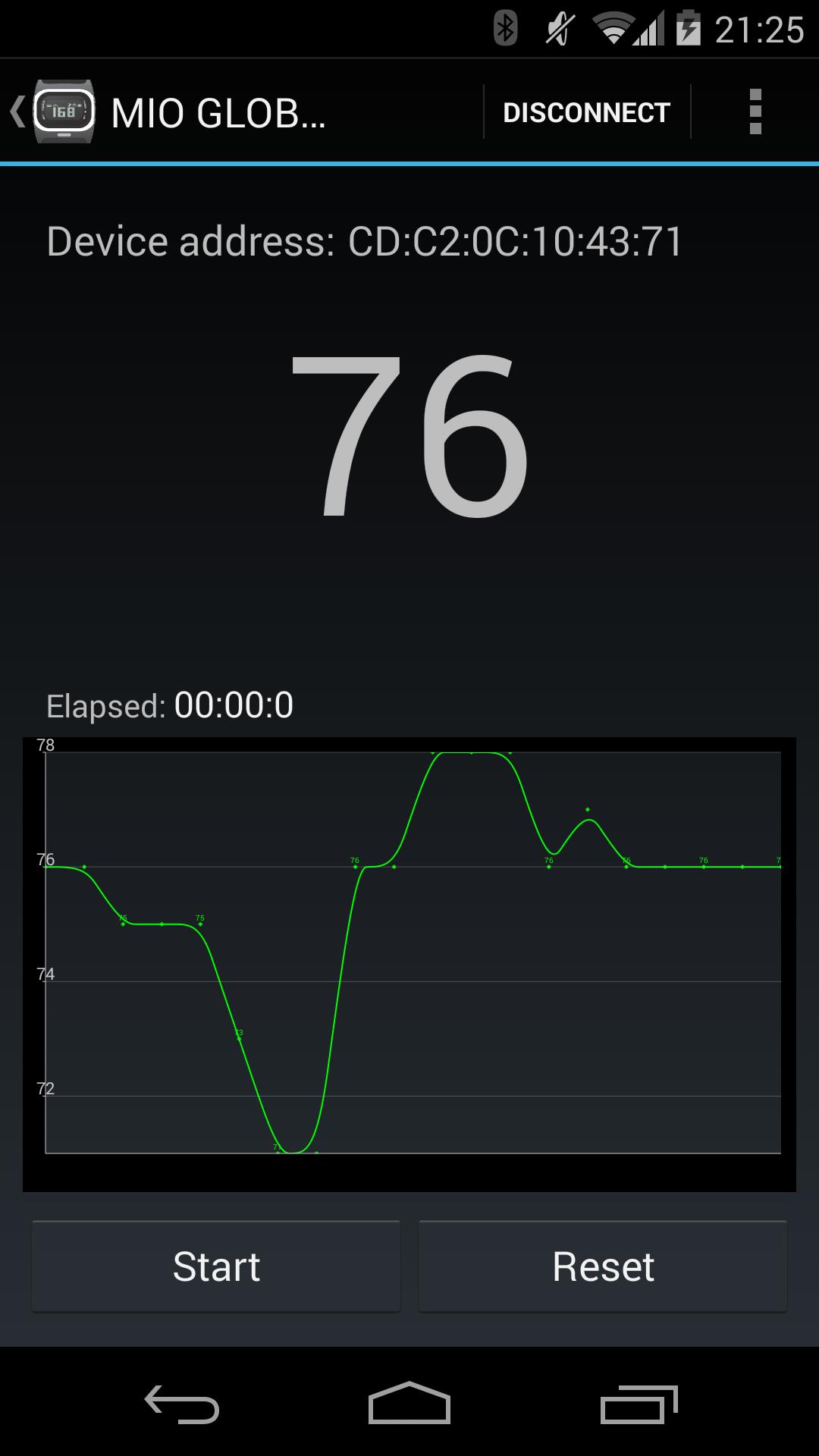The width and height of the screenshot is (819, 1456).
Task: Open options via the vertical dots menu
Action: point(755,111)
